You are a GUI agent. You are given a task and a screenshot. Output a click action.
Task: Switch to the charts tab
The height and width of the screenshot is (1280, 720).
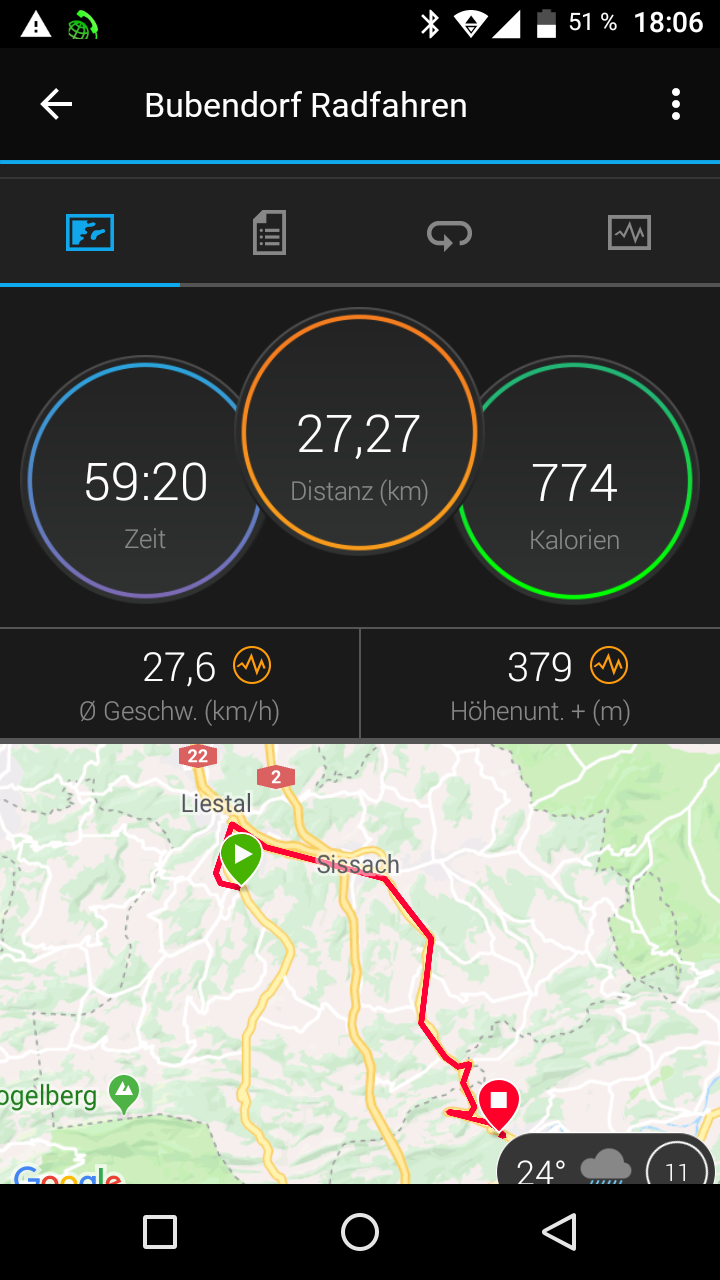[629, 233]
